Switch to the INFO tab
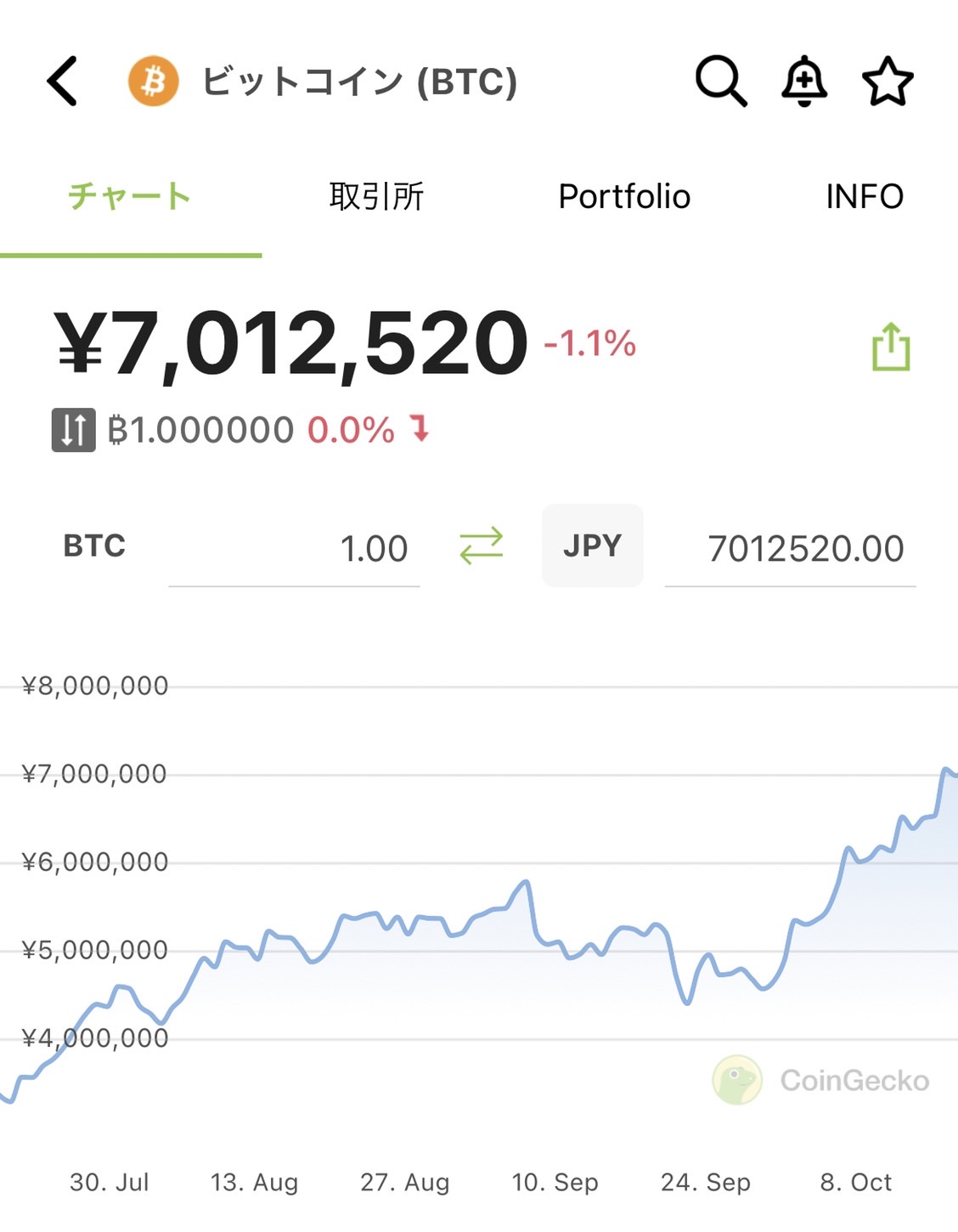Viewport: 958px width, 1232px height. click(864, 196)
